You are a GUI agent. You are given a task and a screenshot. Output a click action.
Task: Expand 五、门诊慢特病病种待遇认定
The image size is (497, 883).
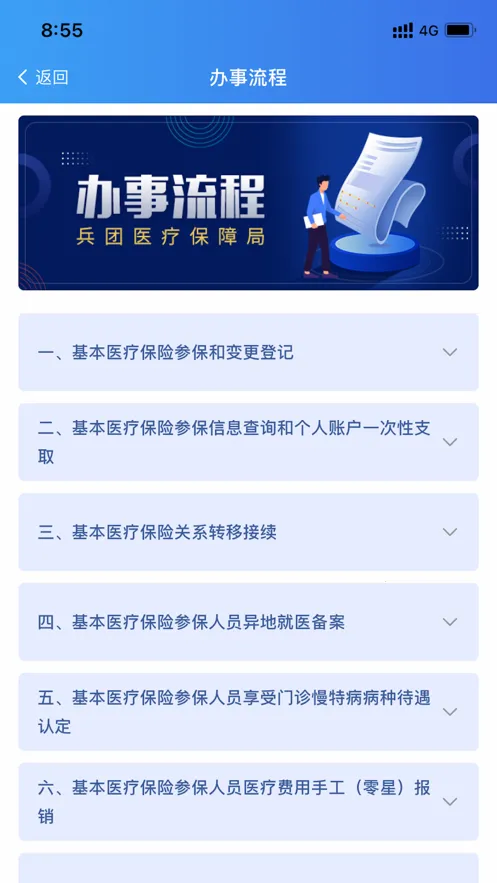[248, 712]
